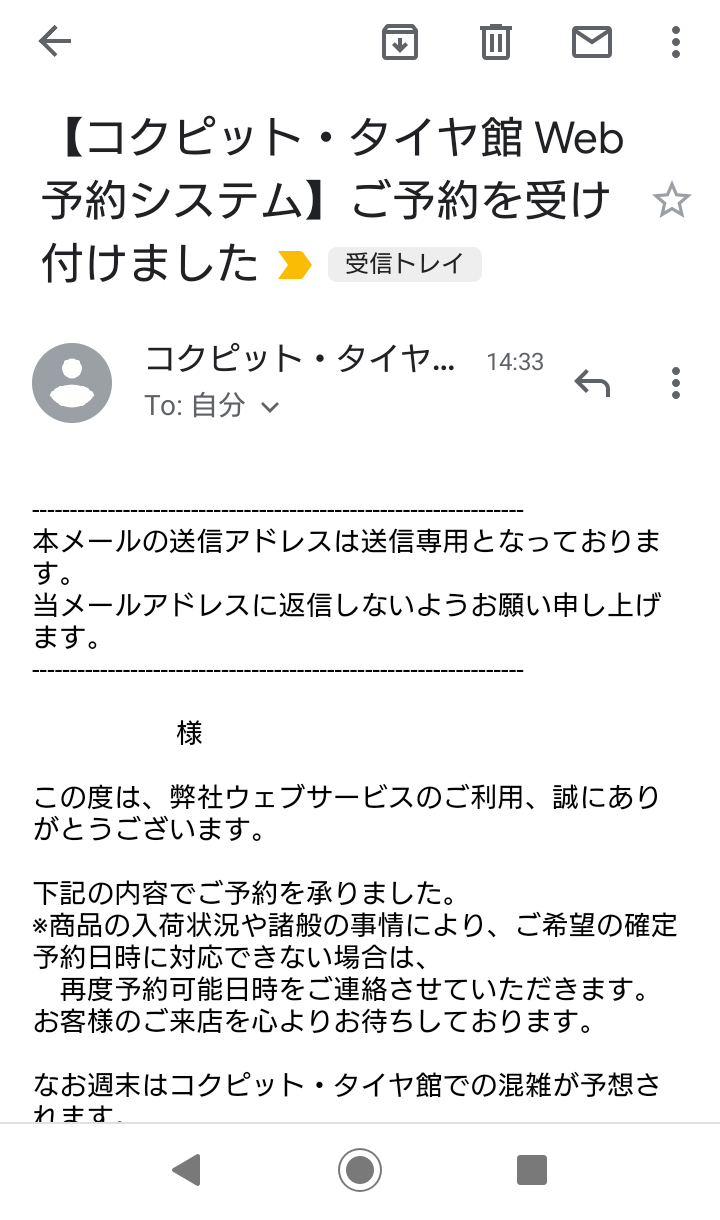Open the top bar overflow menu
The width and height of the screenshot is (720, 1220).
tap(676, 42)
